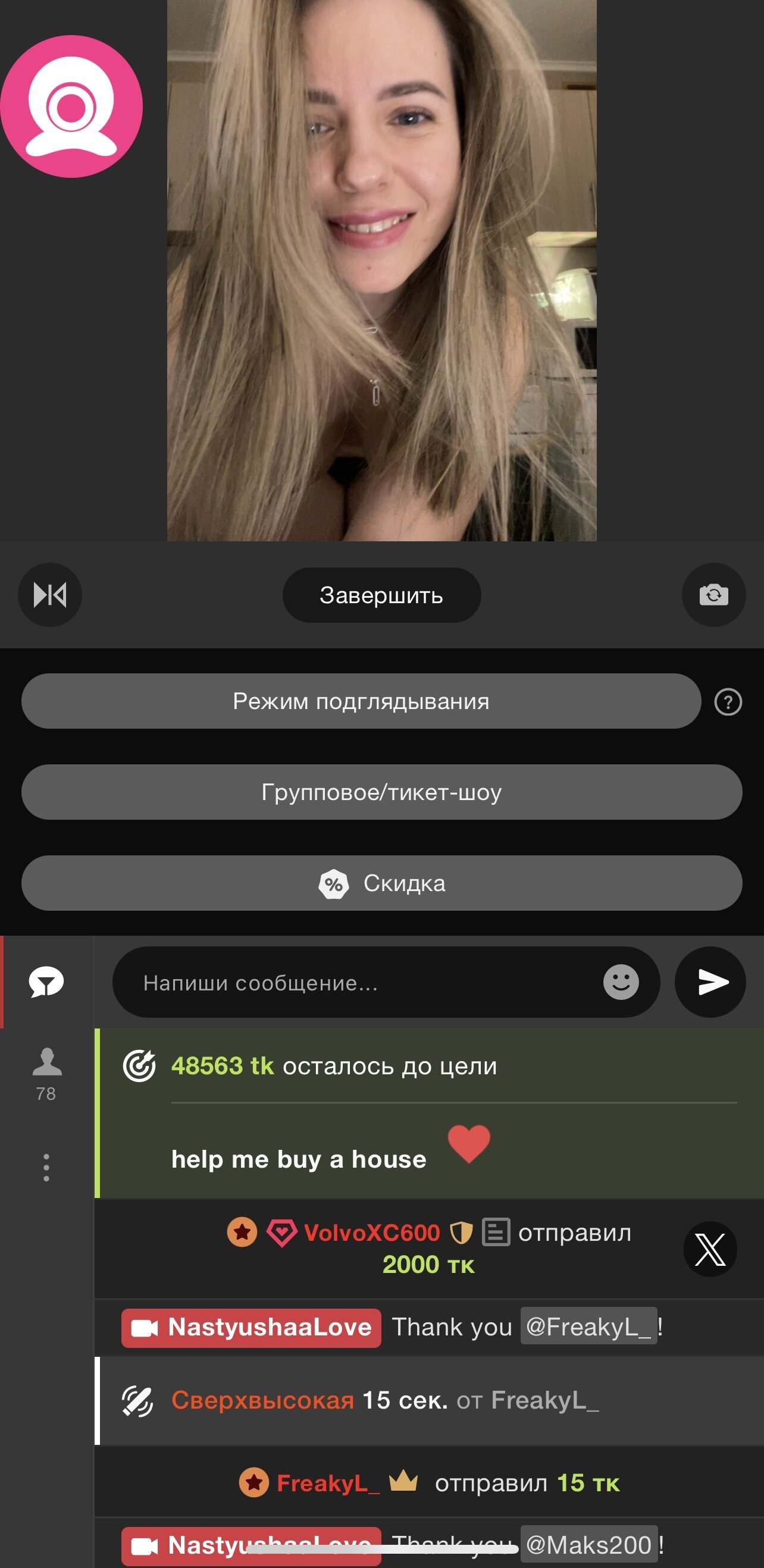Open the Скидка discount option
Screen dimensions: 764x1568
click(381, 883)
